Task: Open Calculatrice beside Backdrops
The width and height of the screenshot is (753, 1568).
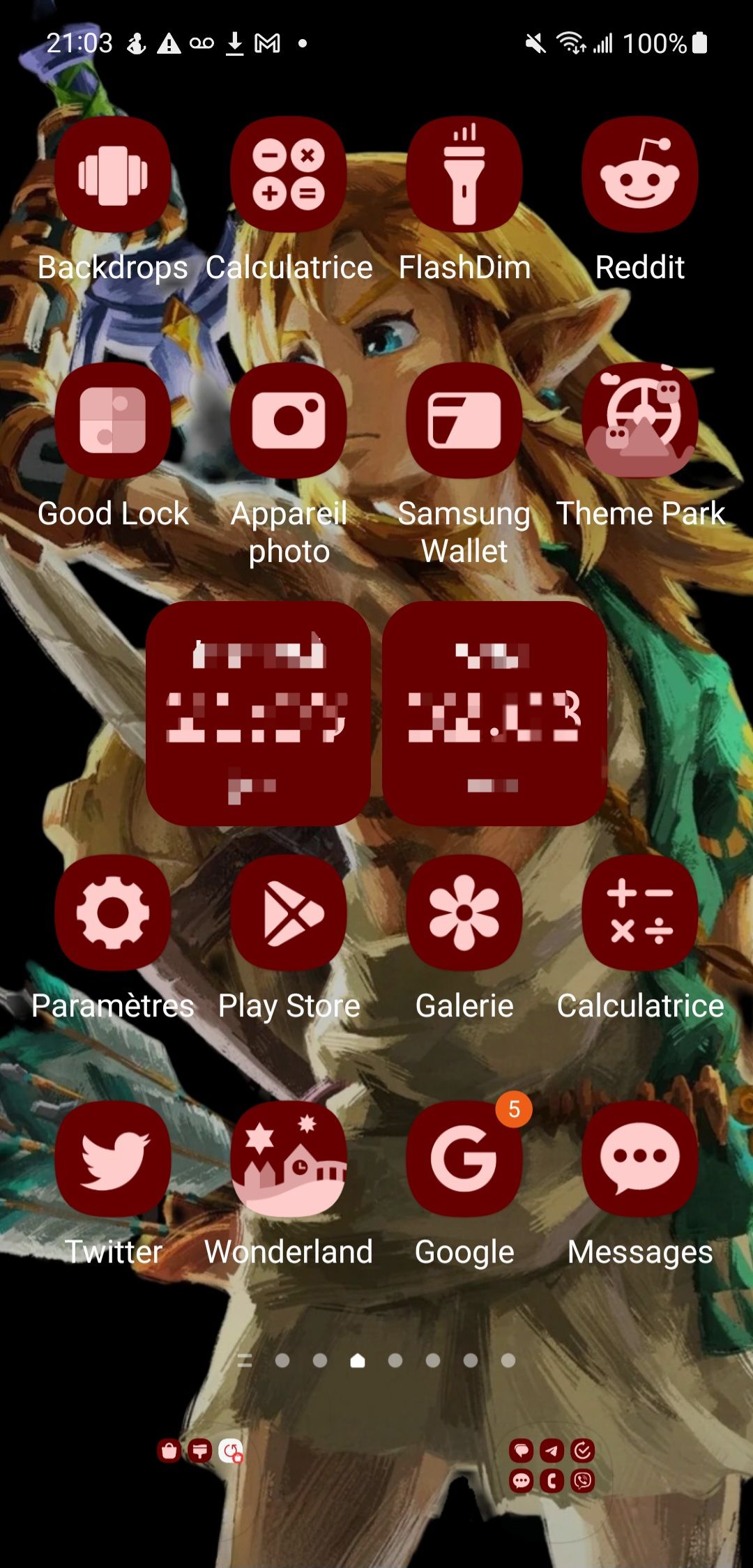Action: tap(289, 175)
